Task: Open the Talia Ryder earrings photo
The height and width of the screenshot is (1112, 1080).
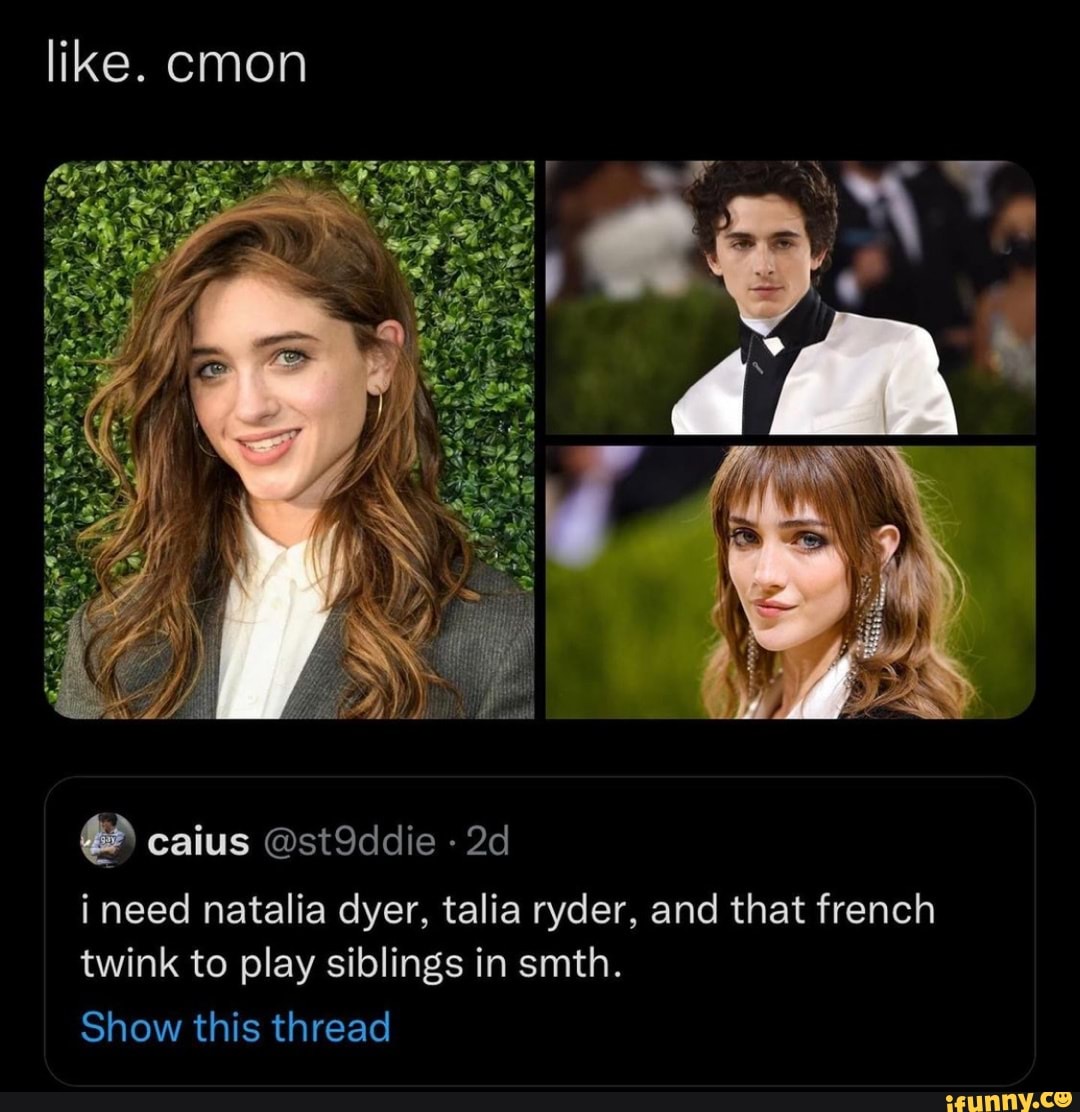Action: pyautogui.click(x=790, y=580)
